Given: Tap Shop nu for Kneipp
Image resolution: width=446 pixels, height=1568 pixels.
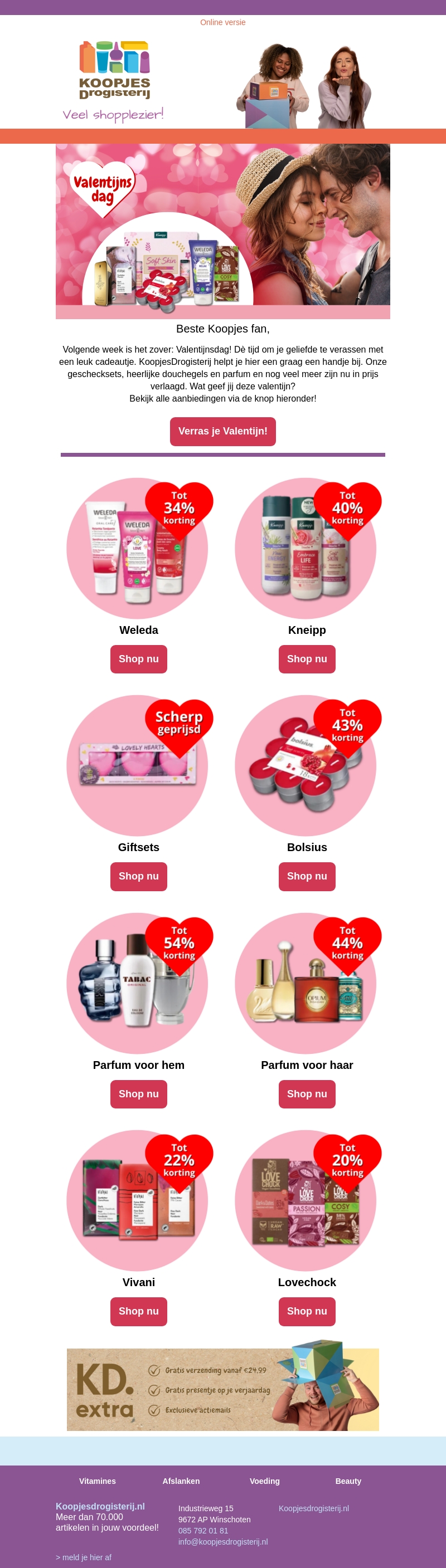Looking at the screenshot, I should point(307,658).
